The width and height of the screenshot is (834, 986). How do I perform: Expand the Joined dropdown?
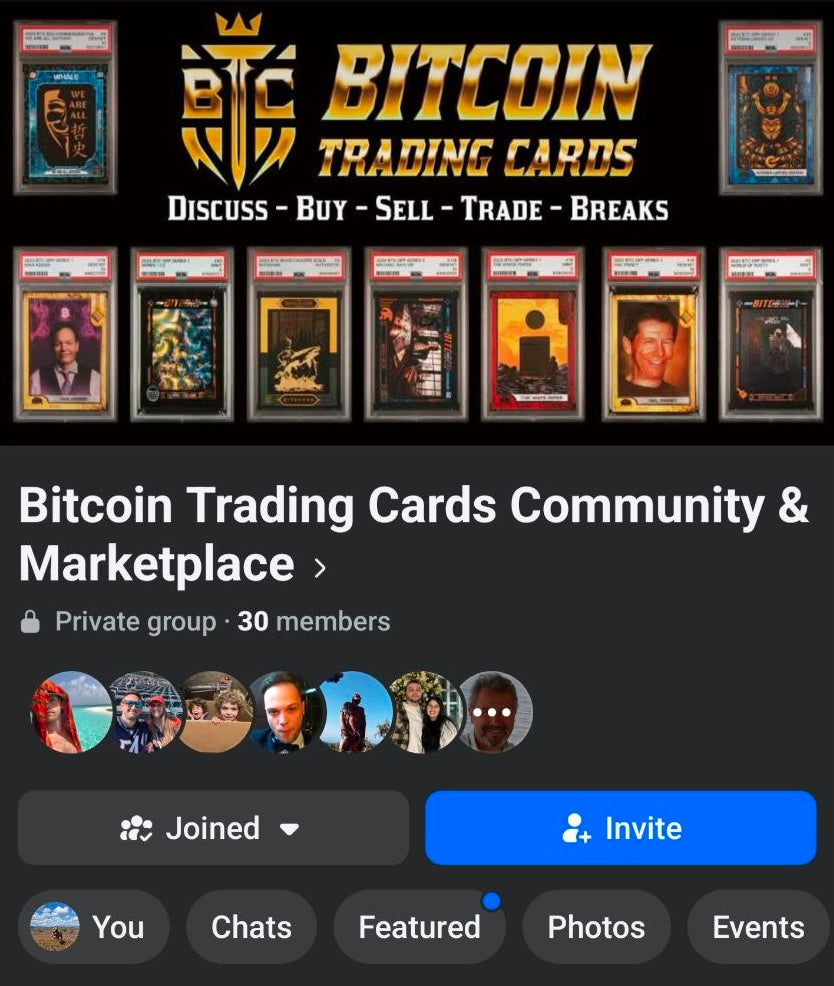click(x=213, y=828)
